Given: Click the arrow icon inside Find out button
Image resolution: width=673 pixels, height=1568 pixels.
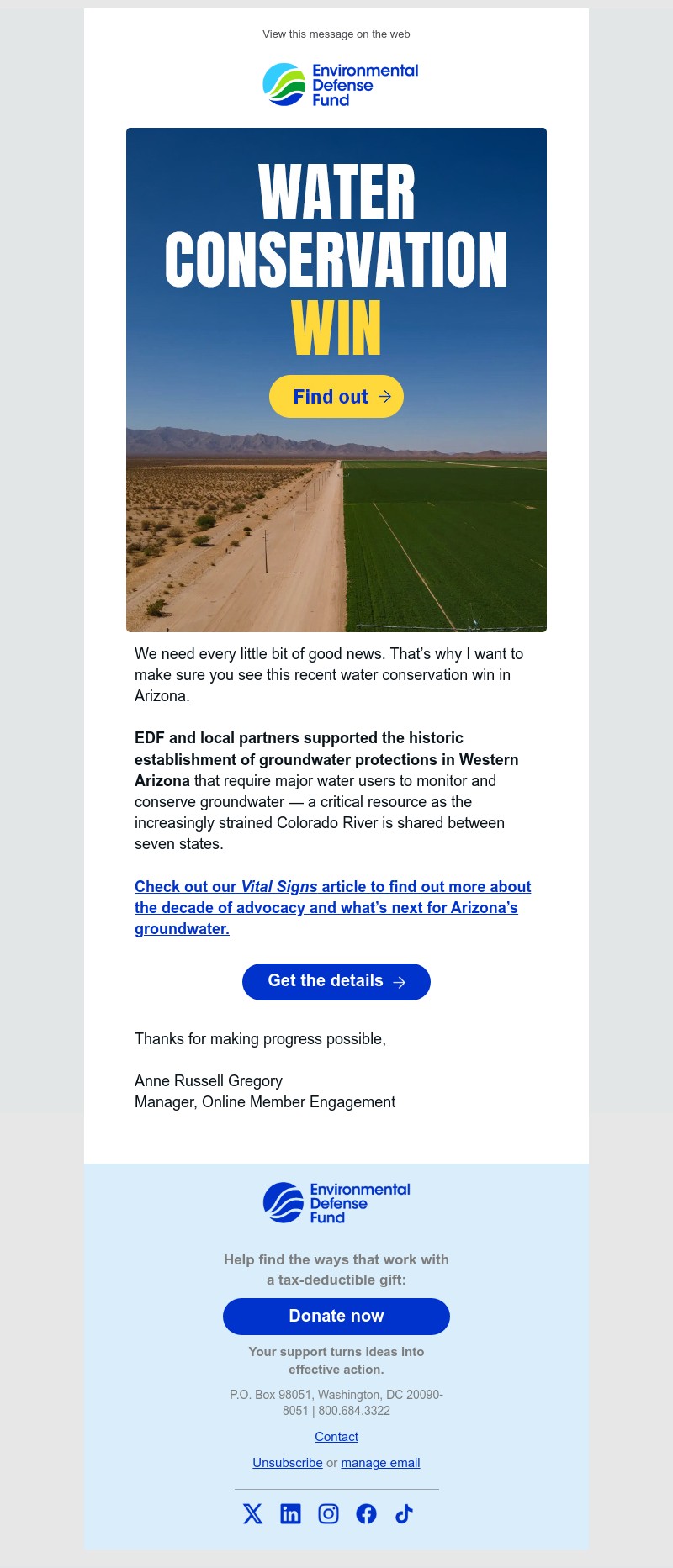Looking at the screenshot, I should pos(384,396).
